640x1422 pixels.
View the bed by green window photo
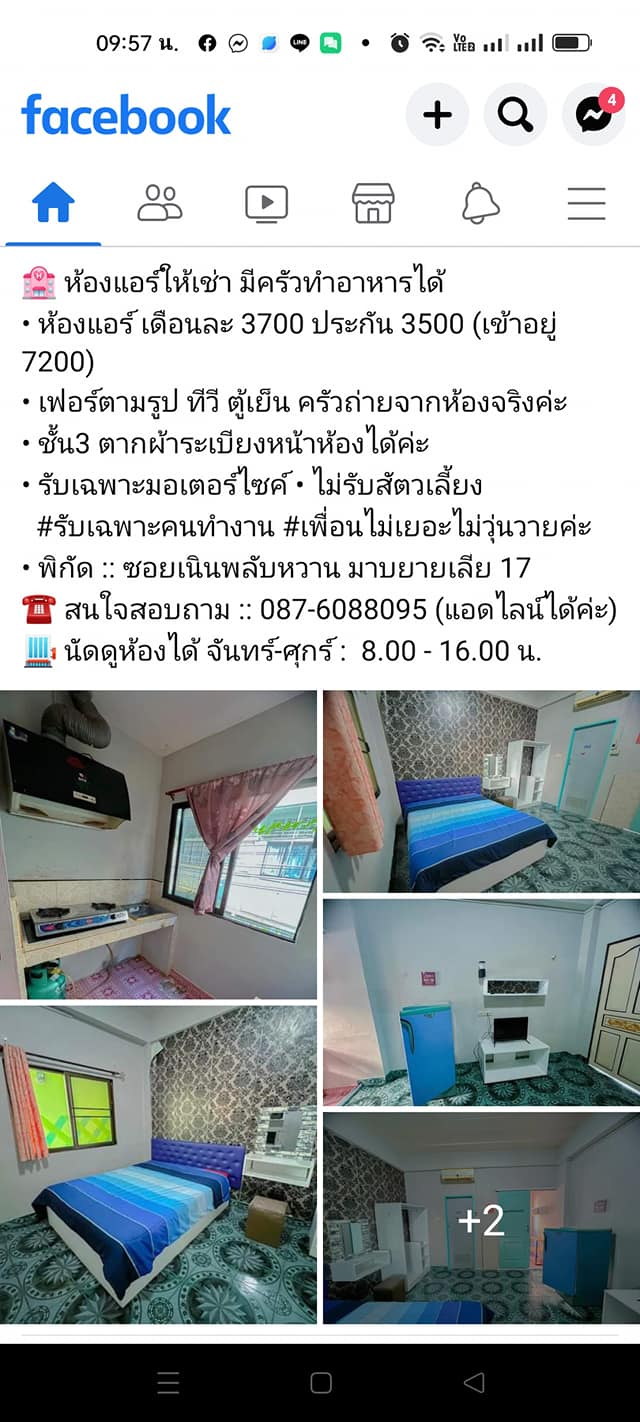pyautogui.click(x=158, y=1165)
